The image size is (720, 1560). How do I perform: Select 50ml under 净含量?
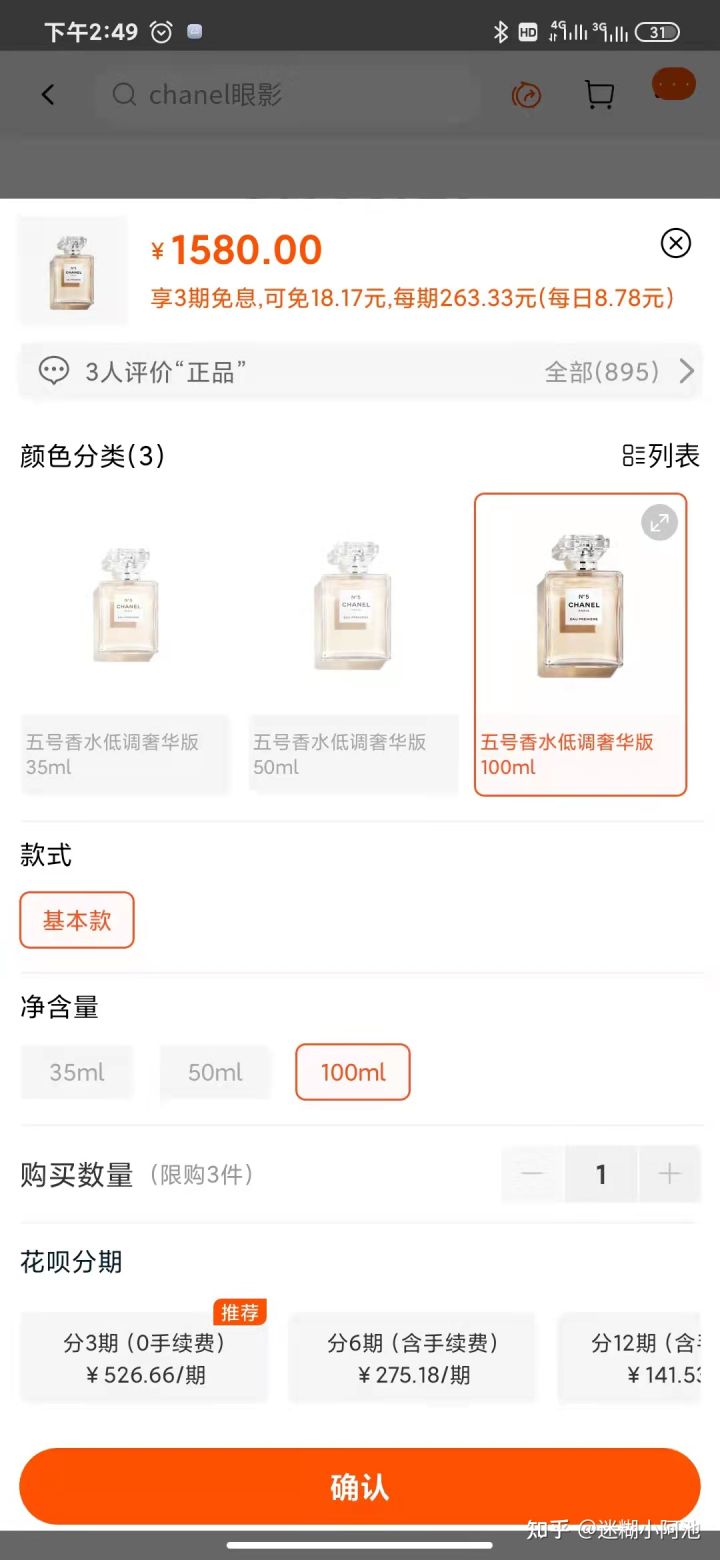214,1072
